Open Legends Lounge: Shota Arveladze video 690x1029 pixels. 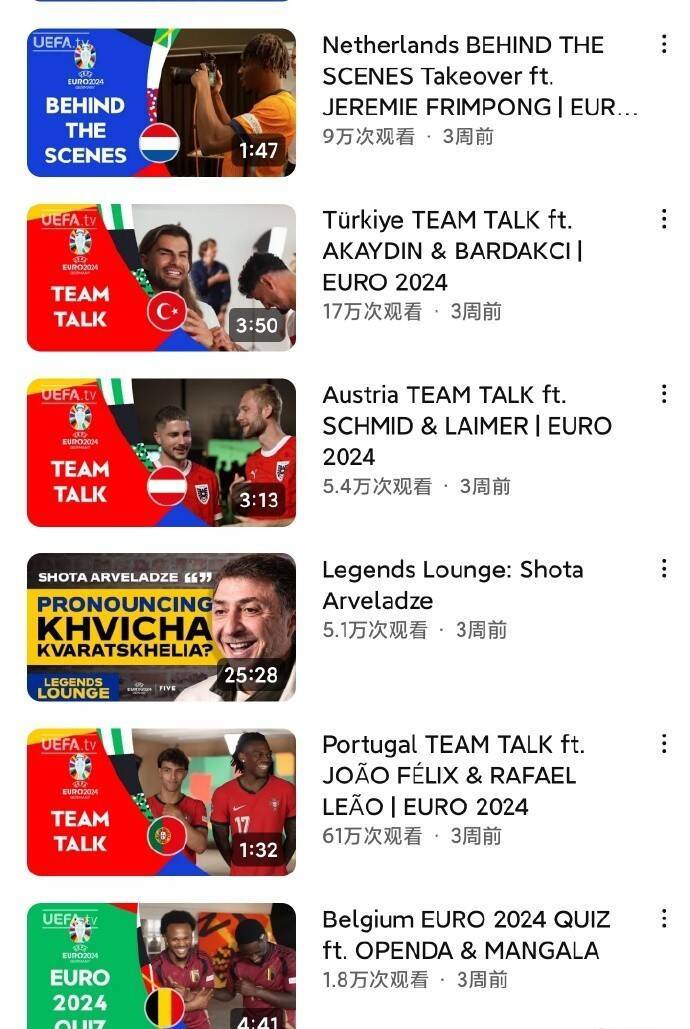tap(161, 627)
